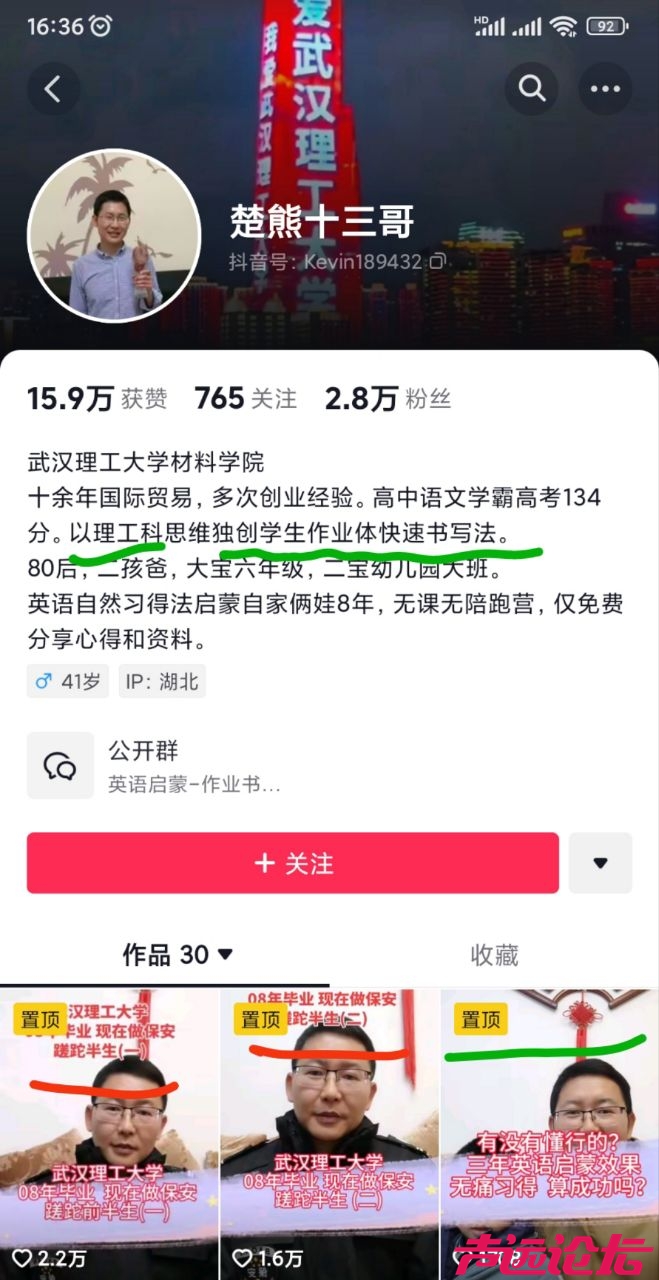
Task: Open the 2.8万 粉丝 followers list
Action: pyautogui.click(x=388, y=399)
